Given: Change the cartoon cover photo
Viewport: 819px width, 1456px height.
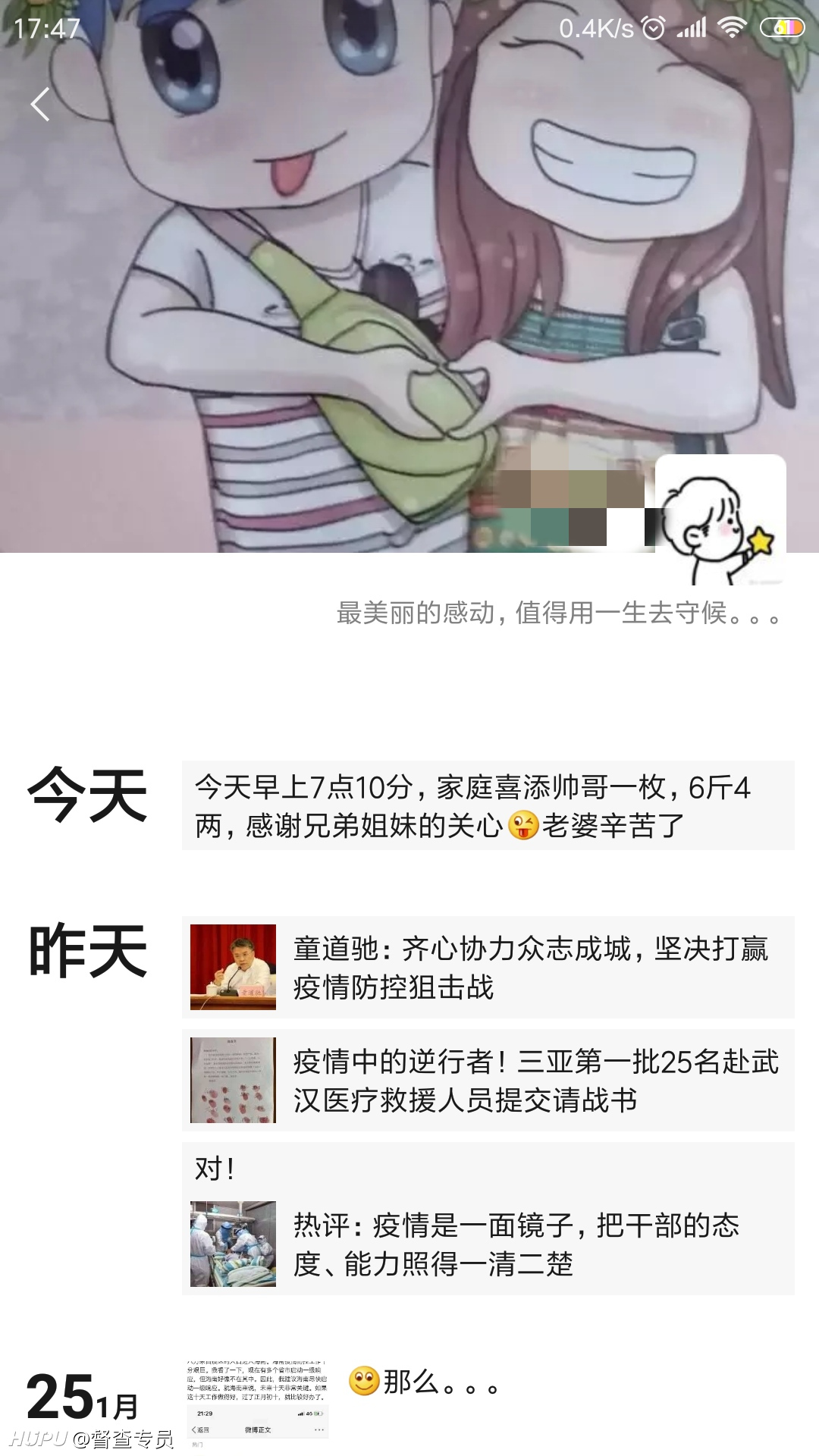Looking at the screenshot, I should [x=409, y=276].
